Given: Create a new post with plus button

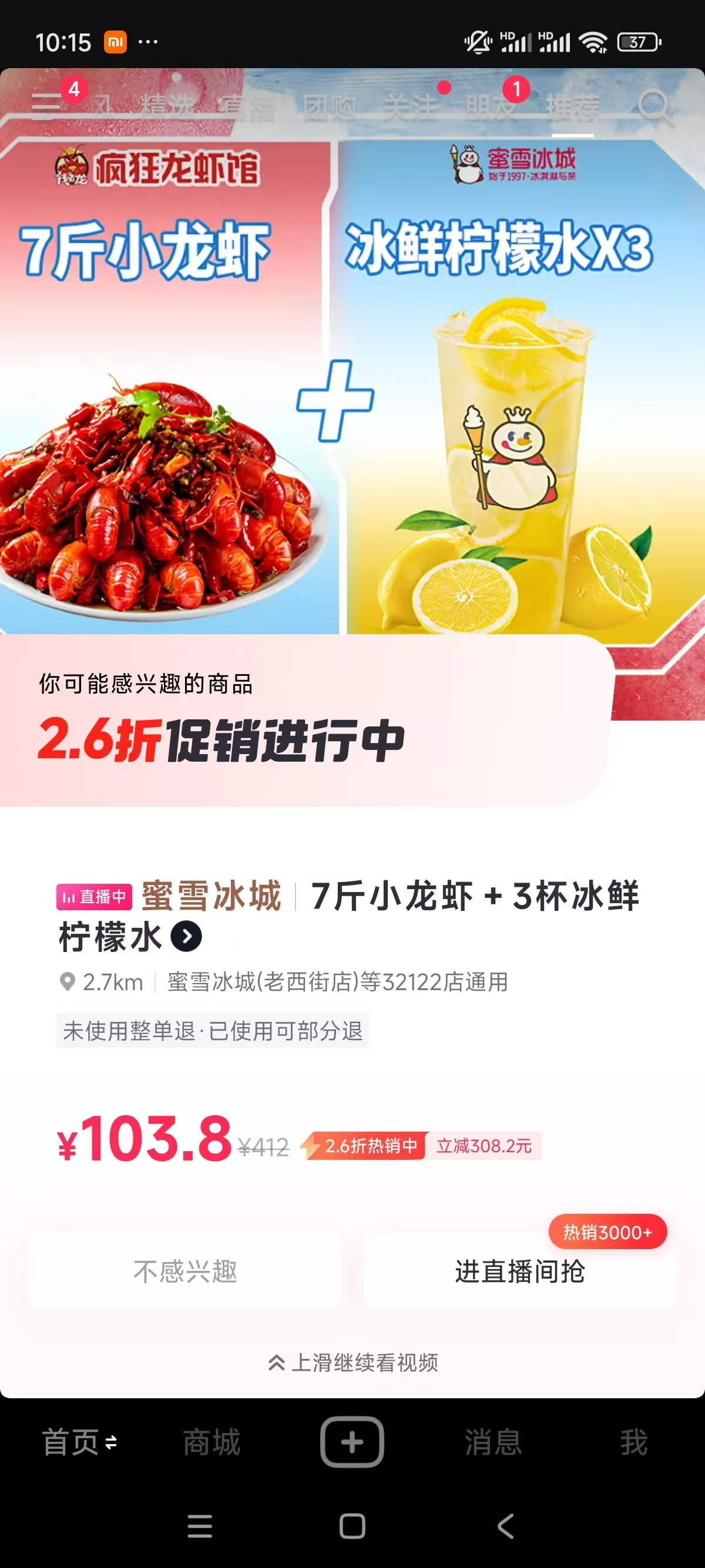Looking at the screenshot, I should pos(352,1442).
